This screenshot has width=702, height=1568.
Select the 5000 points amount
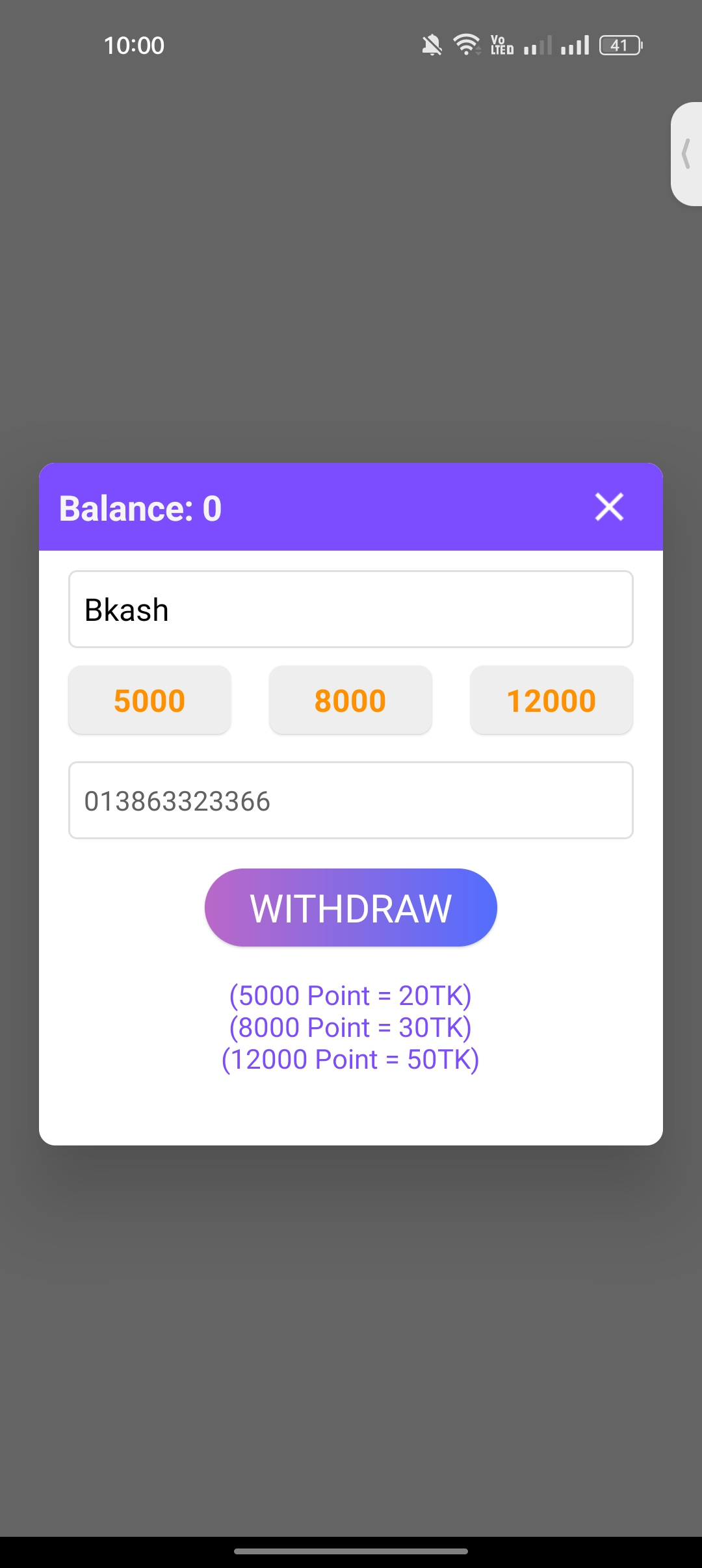(x=149, y=700)
